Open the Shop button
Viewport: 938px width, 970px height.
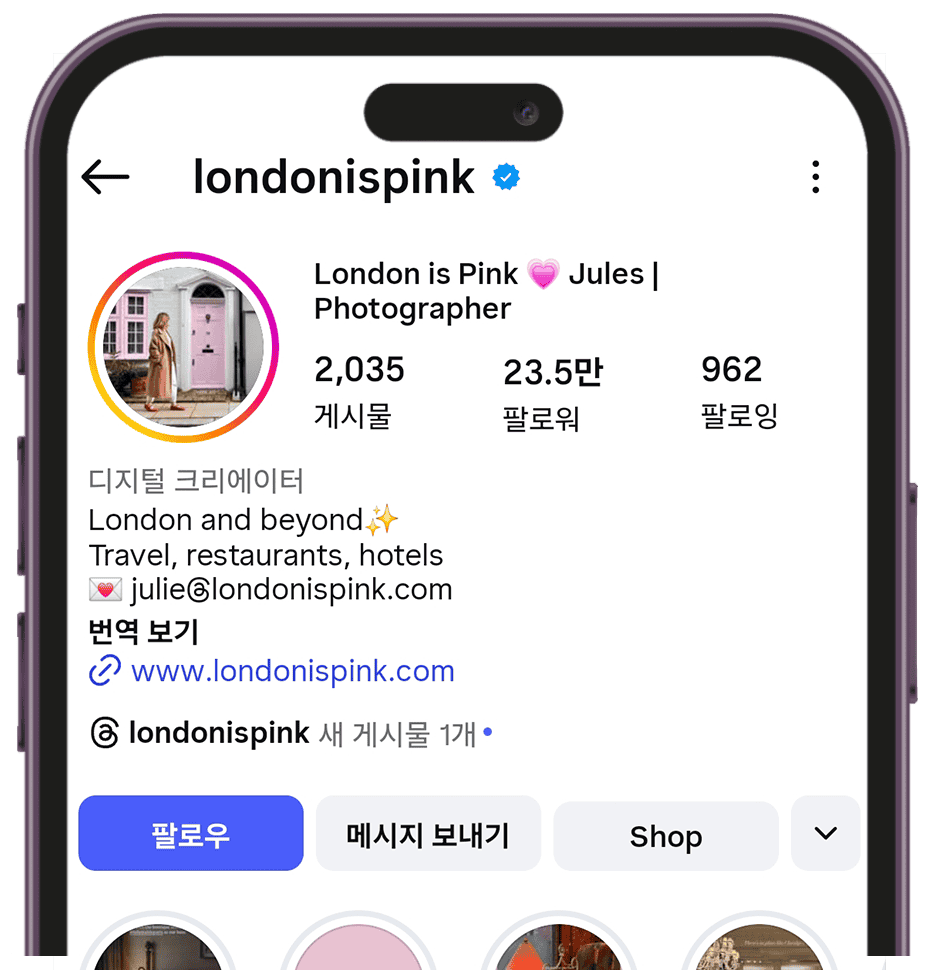[x=665, y=834]
